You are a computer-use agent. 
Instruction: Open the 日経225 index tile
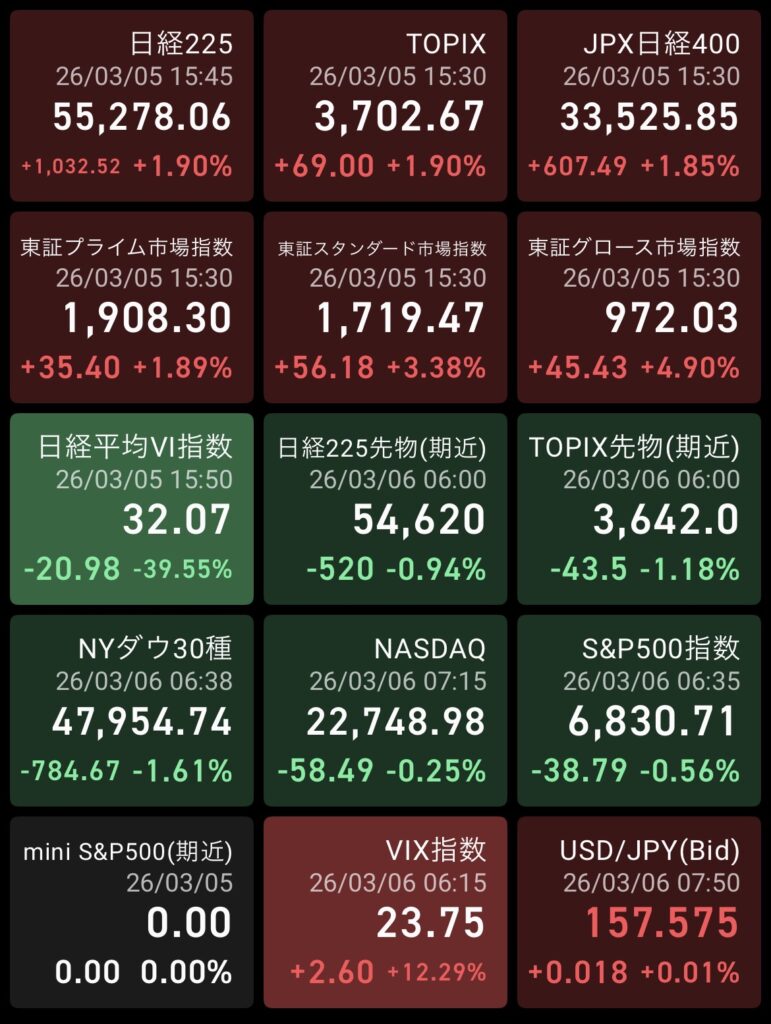[132, 106]
